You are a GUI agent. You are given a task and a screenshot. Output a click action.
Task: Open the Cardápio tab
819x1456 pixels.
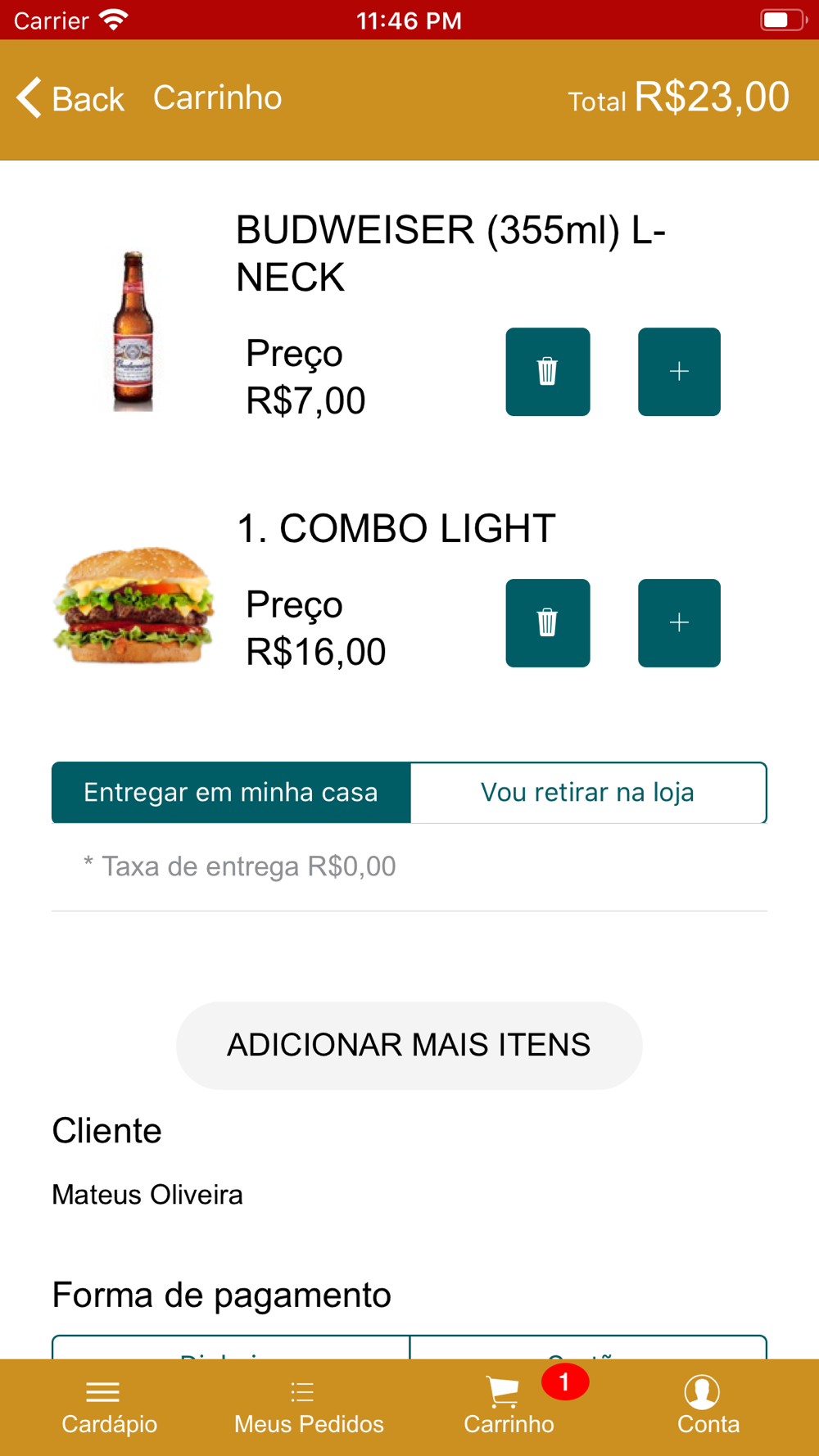pos(109,1407)
